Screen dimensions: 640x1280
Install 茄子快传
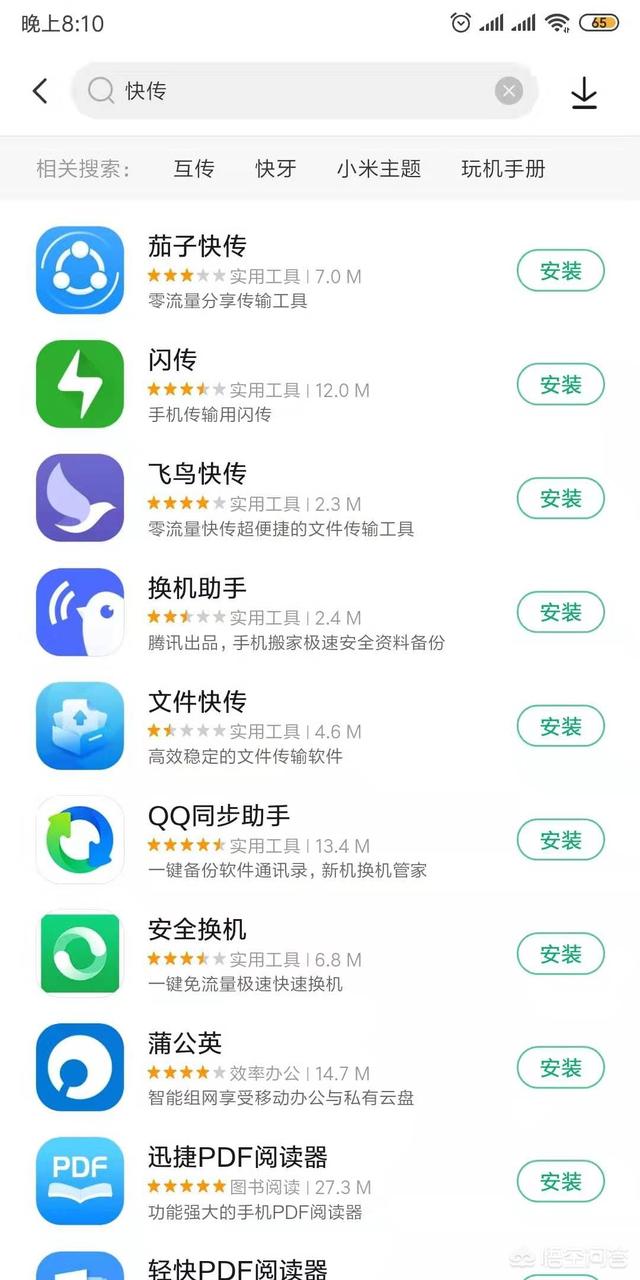click(561, 270)
